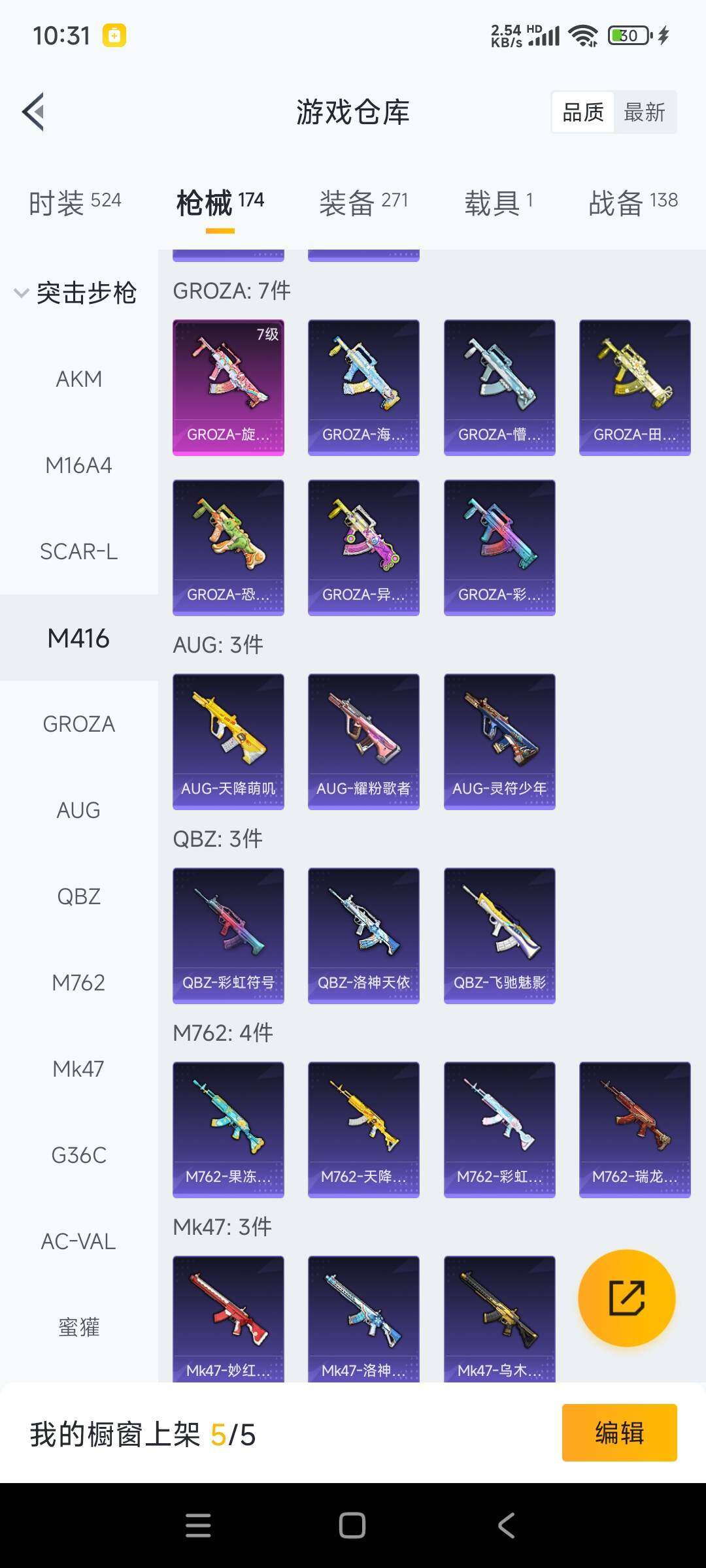Tap the 编辑 button
Image resolution: width=706 pixels, height=1568 pixels.
(x=619, y=1432)
